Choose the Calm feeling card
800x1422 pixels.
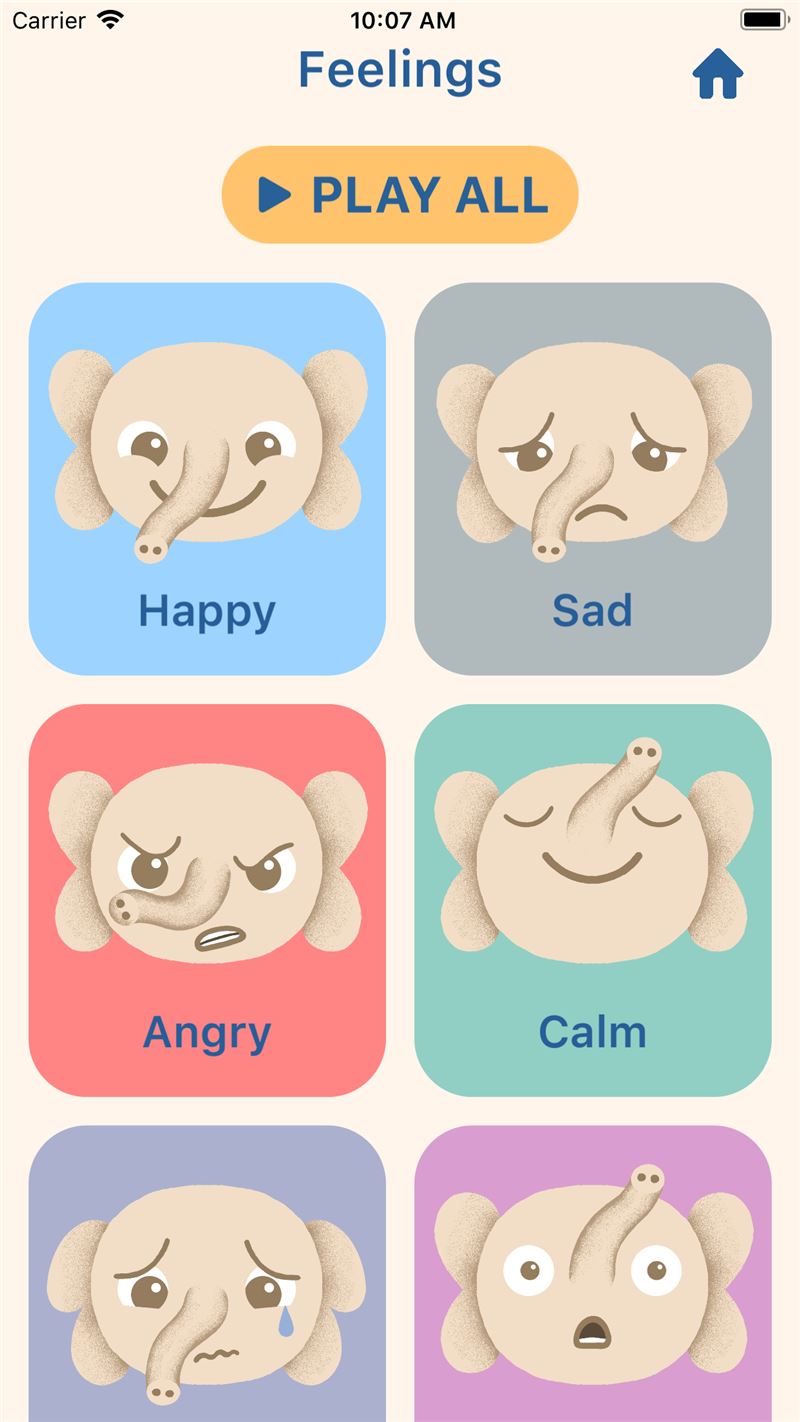tap(593, 900)
